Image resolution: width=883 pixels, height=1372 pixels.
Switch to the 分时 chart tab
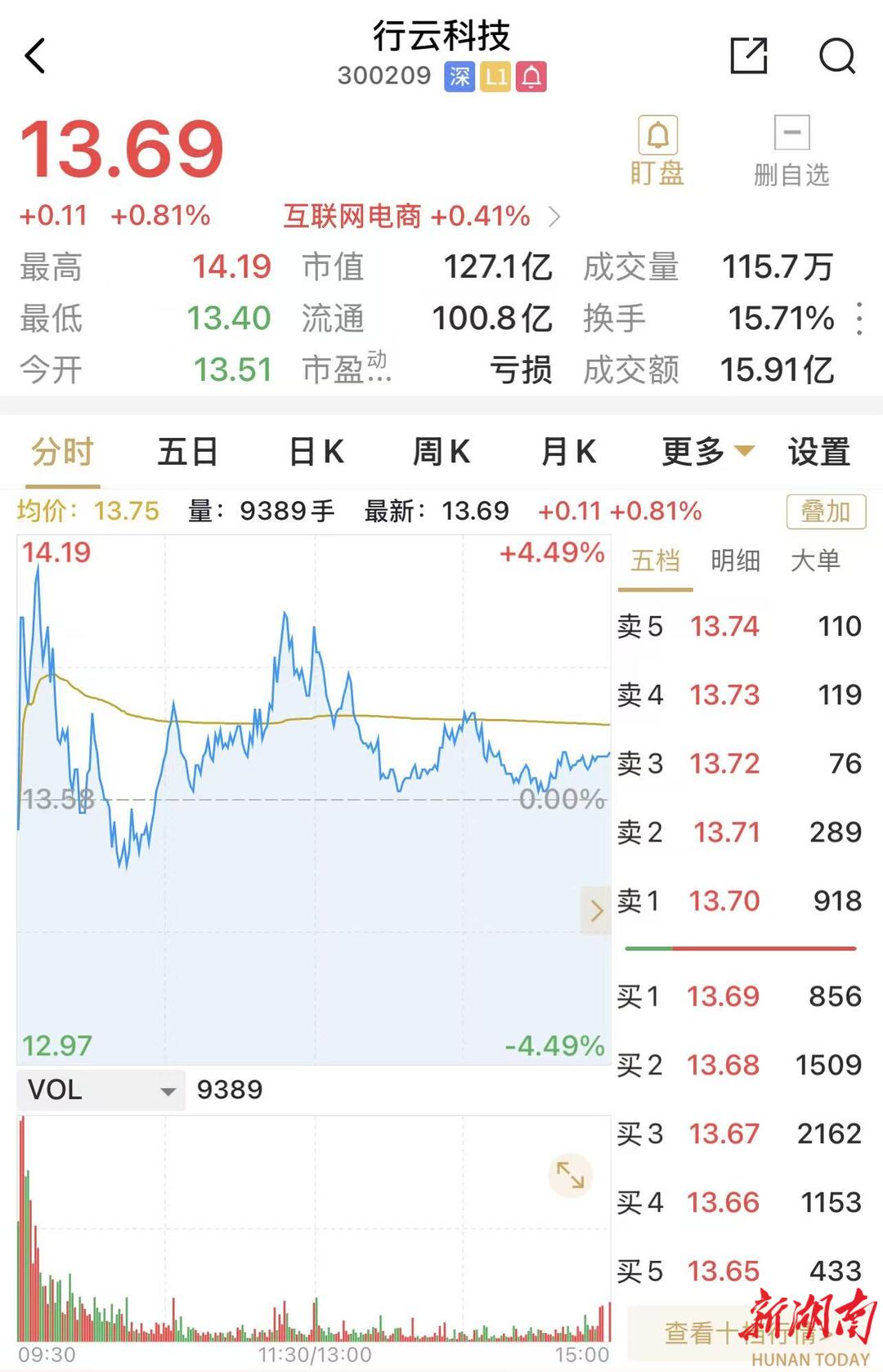click(x=62, y=452)
